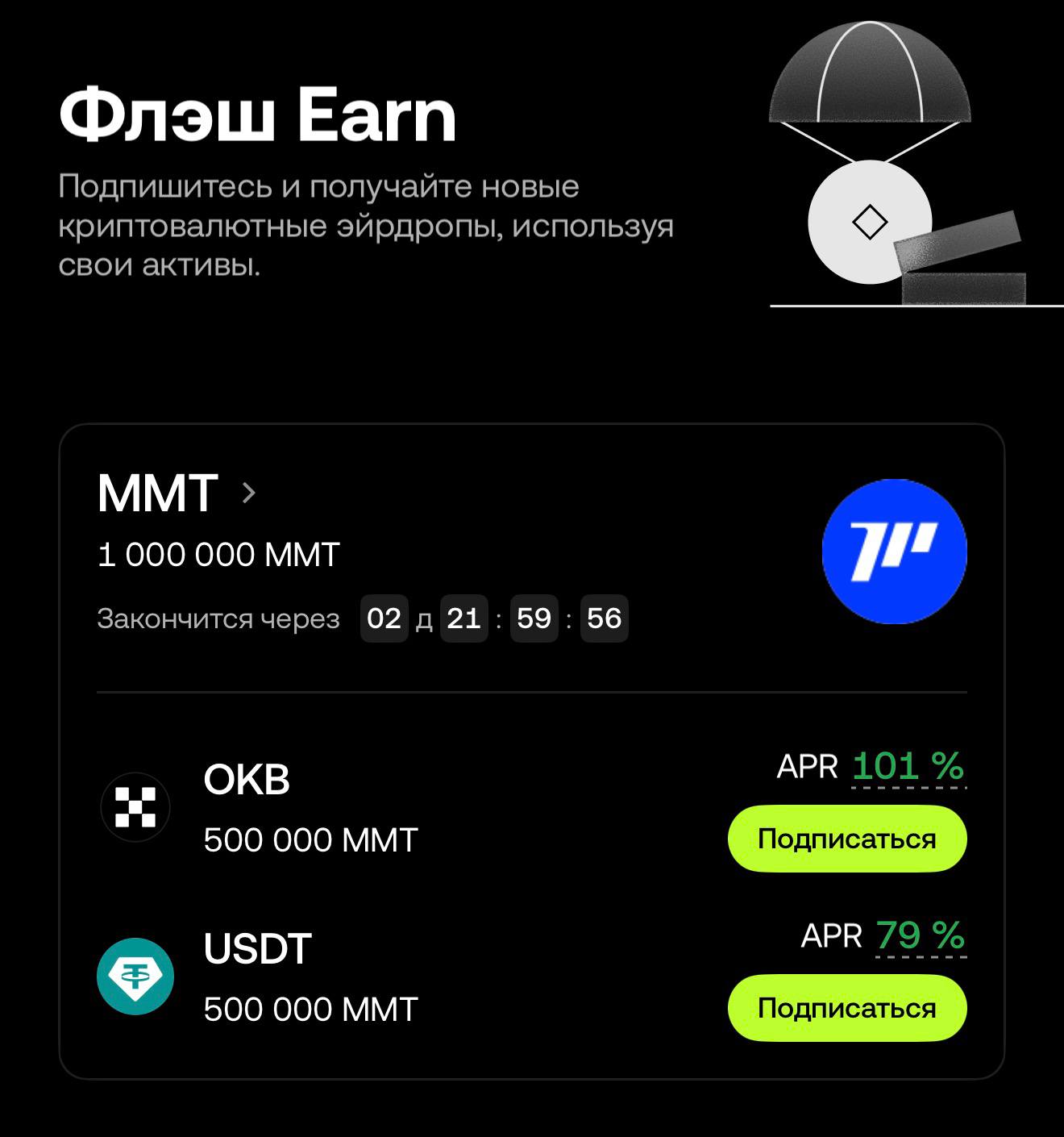Click the dotted APR 101% value

[907, 768]
